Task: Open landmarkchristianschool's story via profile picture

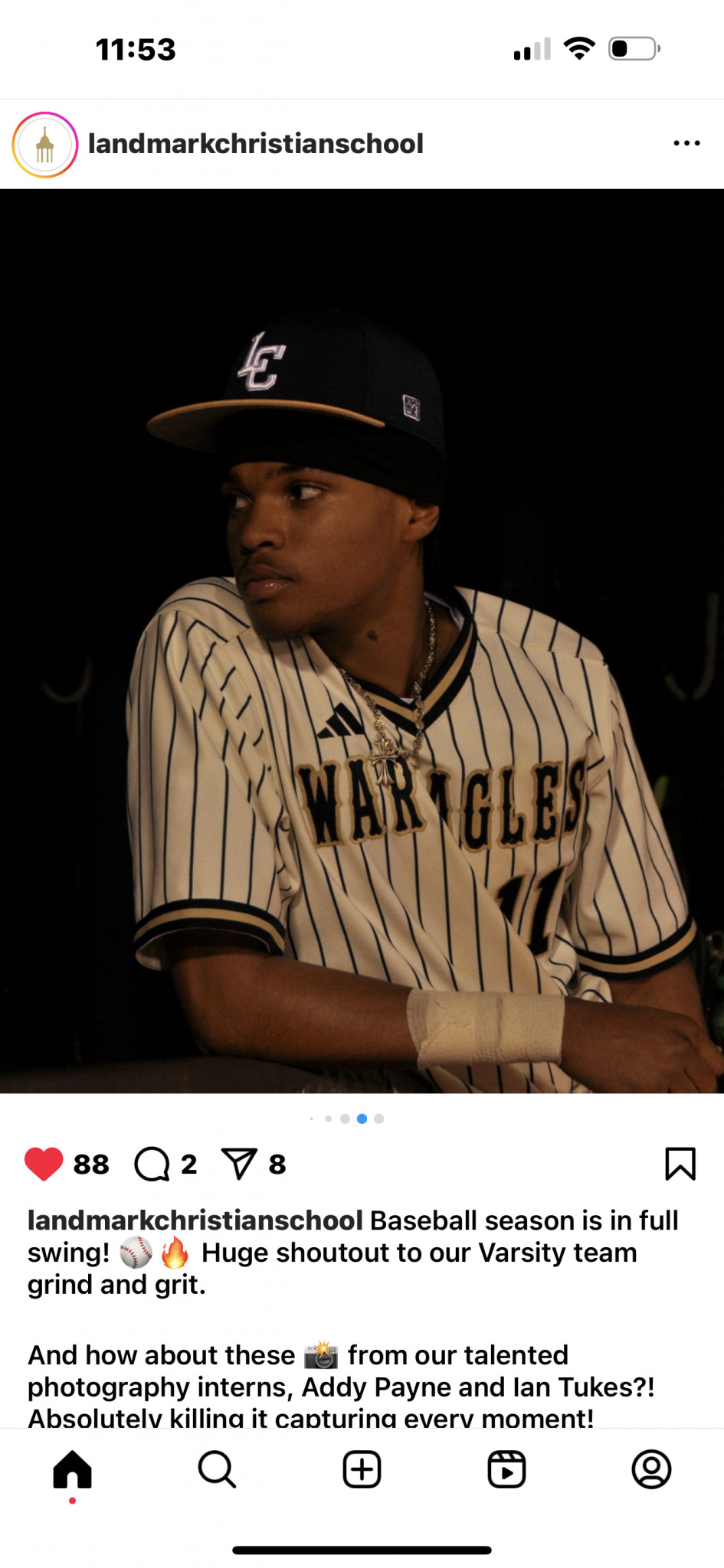Action: point(44,144)
